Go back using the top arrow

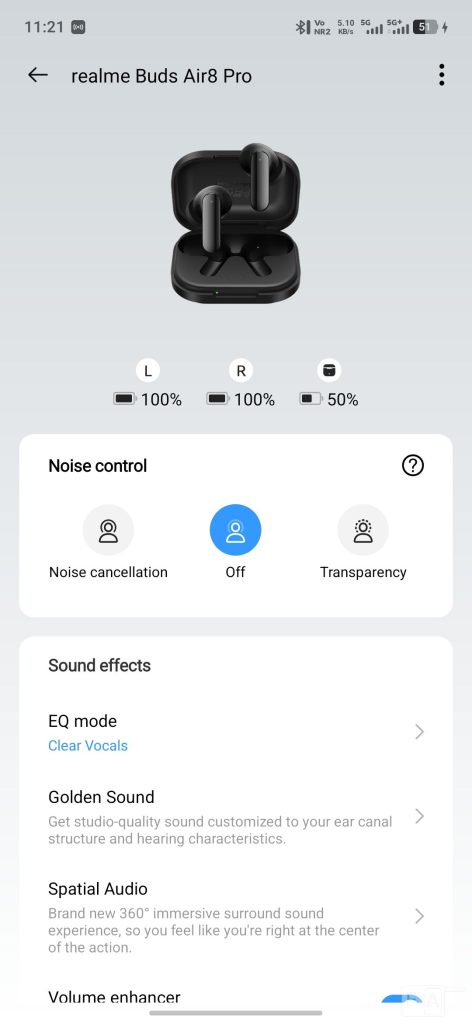pos(38,75)
